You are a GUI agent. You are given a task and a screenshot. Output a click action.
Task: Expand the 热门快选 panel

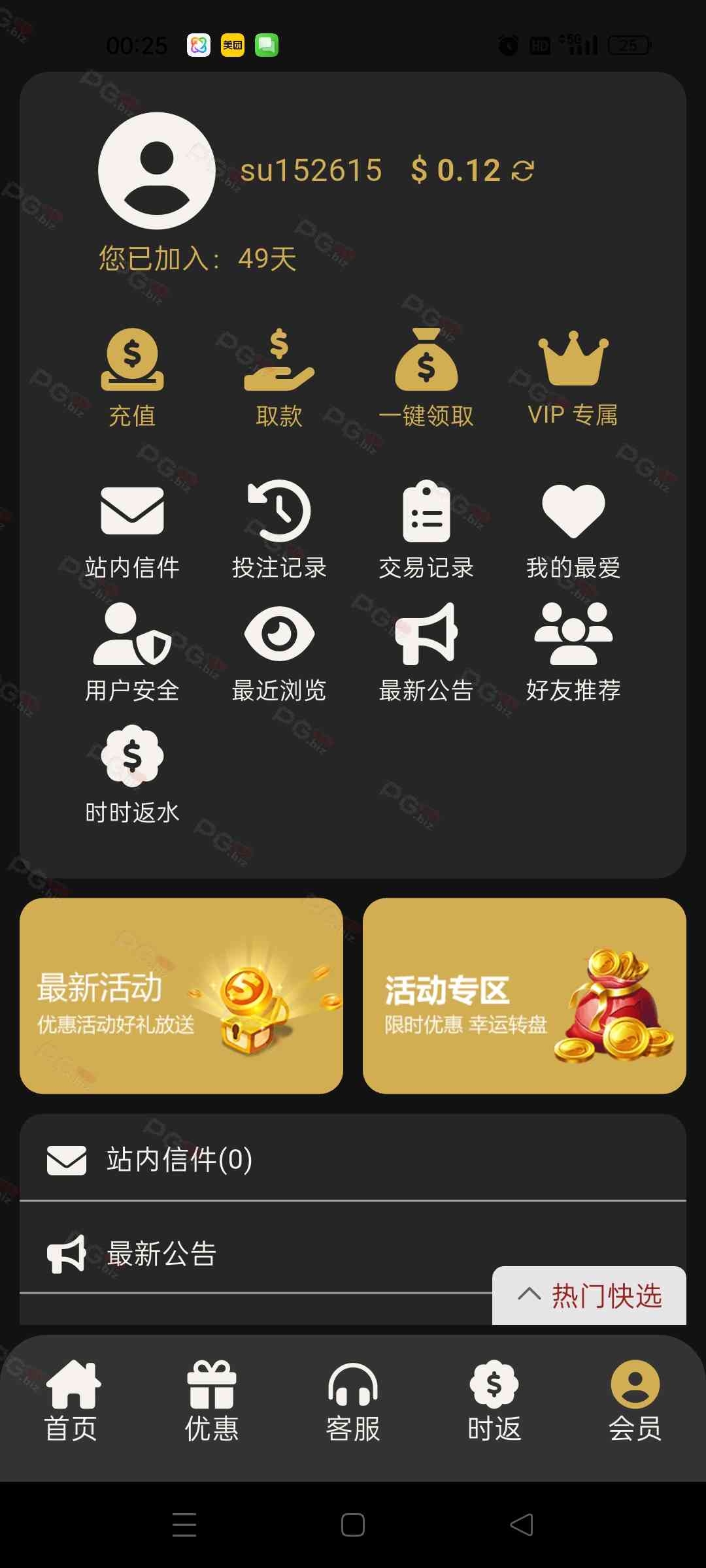click(x=590, y=1296)
